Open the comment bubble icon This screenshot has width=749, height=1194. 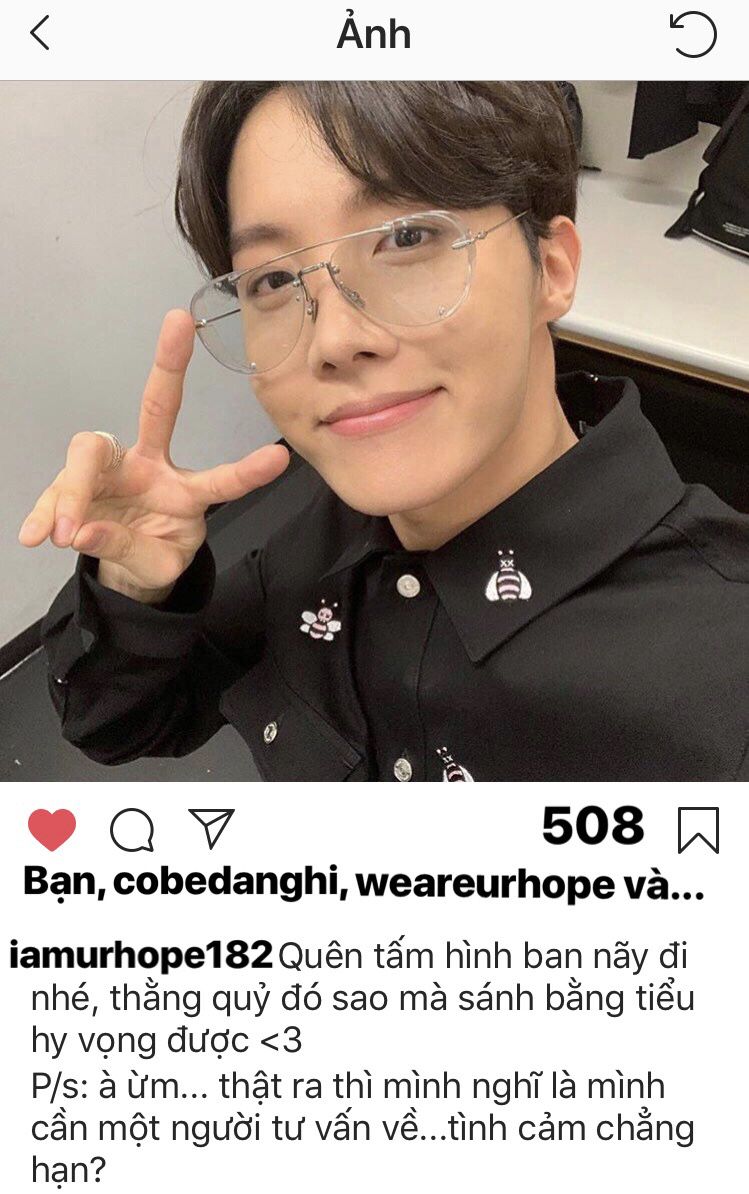coord(132,830)
